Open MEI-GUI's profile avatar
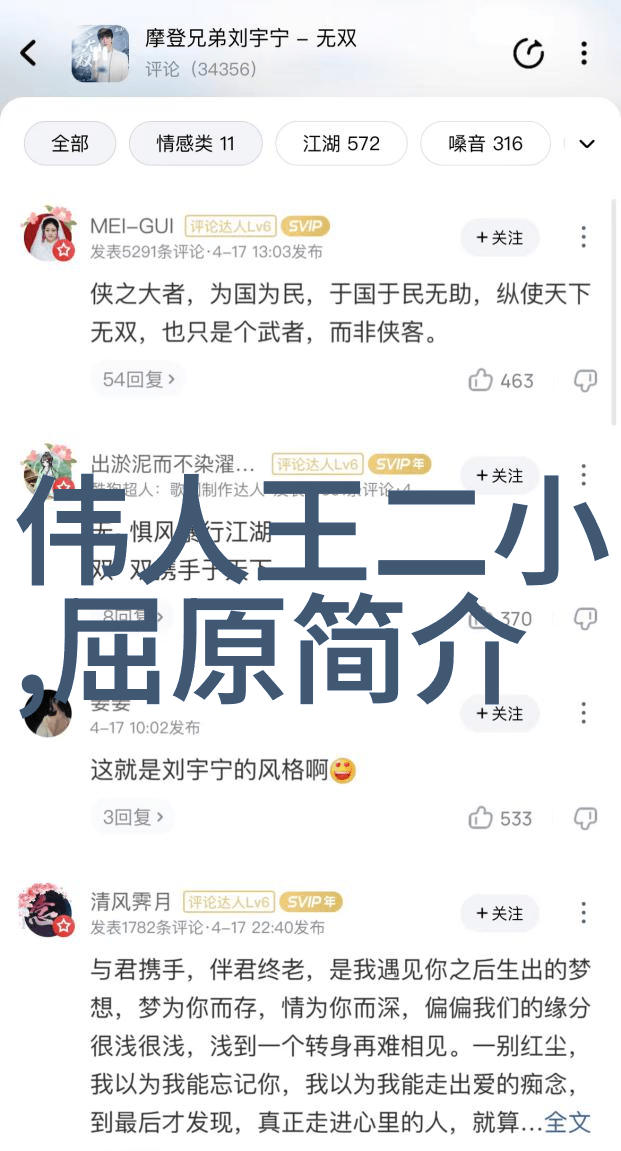The image size is (621, 1151). (x=49, y=234)
